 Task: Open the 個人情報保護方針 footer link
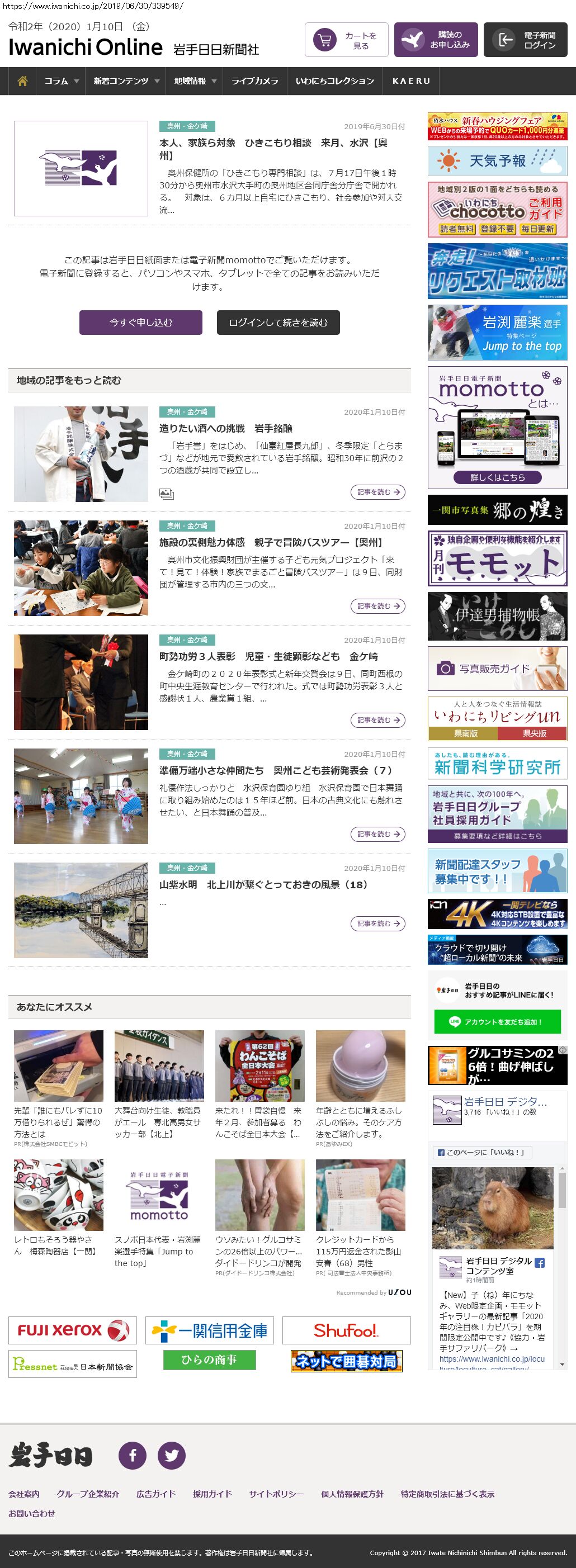(x=352, y=1494)
